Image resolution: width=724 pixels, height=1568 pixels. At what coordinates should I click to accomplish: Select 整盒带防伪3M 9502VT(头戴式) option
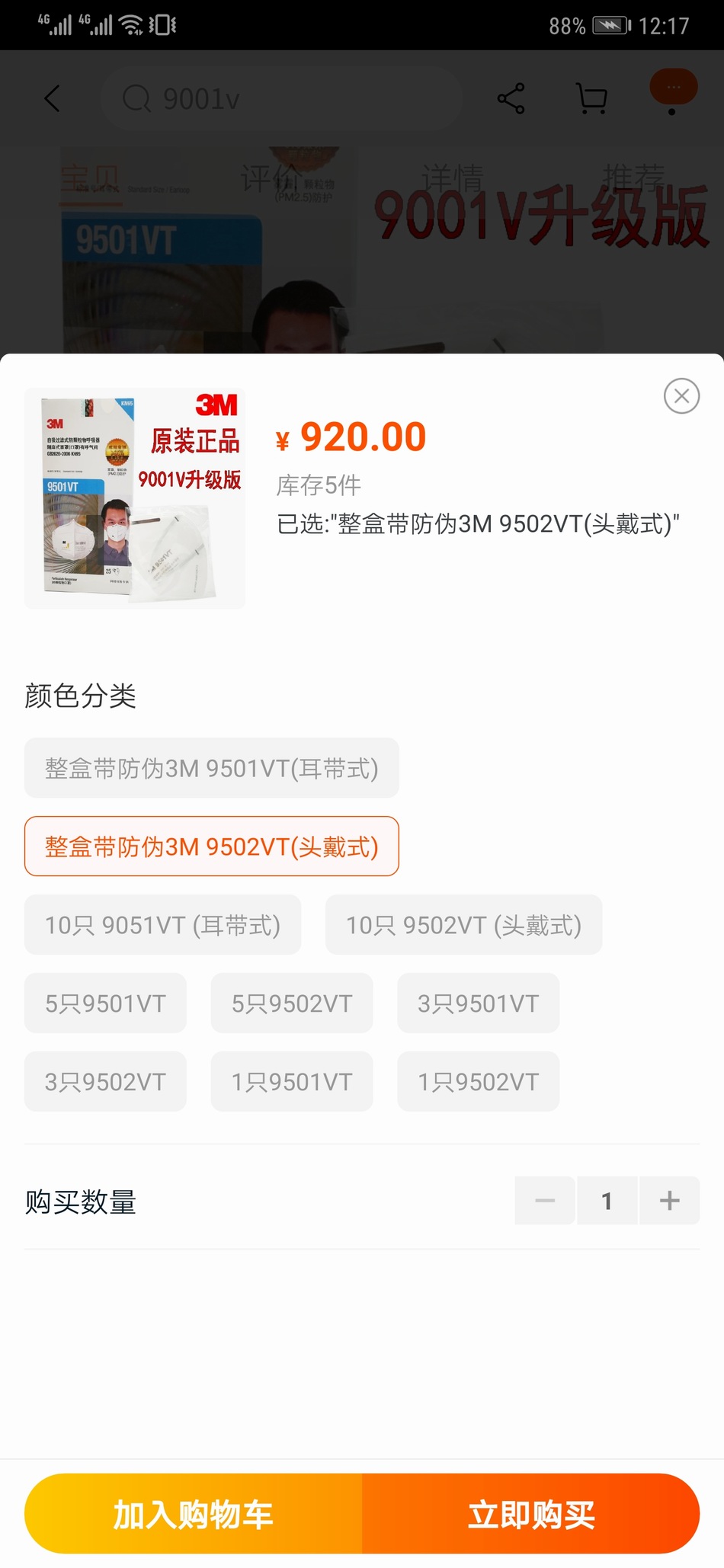(x=211, y=846)
